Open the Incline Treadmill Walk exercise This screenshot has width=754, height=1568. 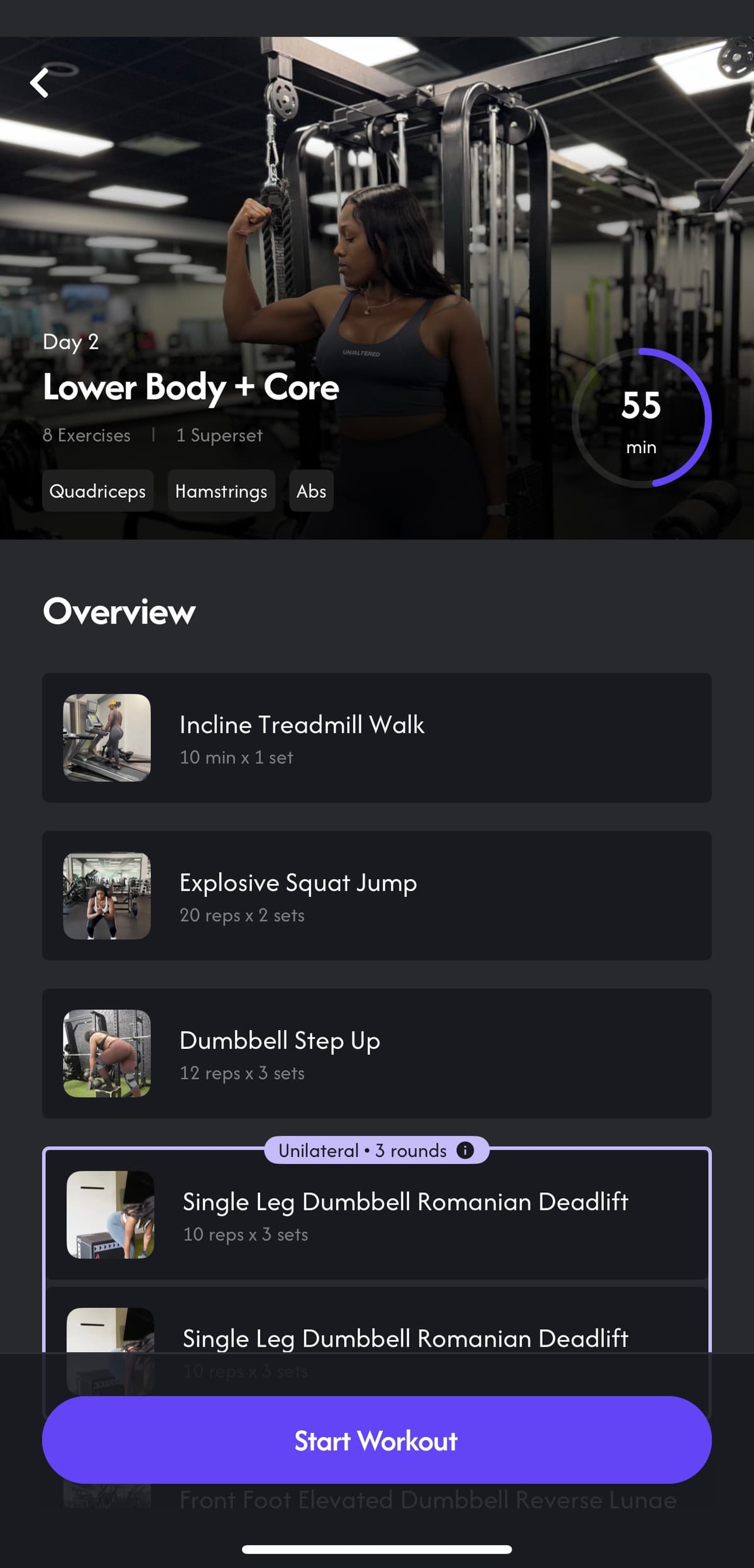point(376,737)
